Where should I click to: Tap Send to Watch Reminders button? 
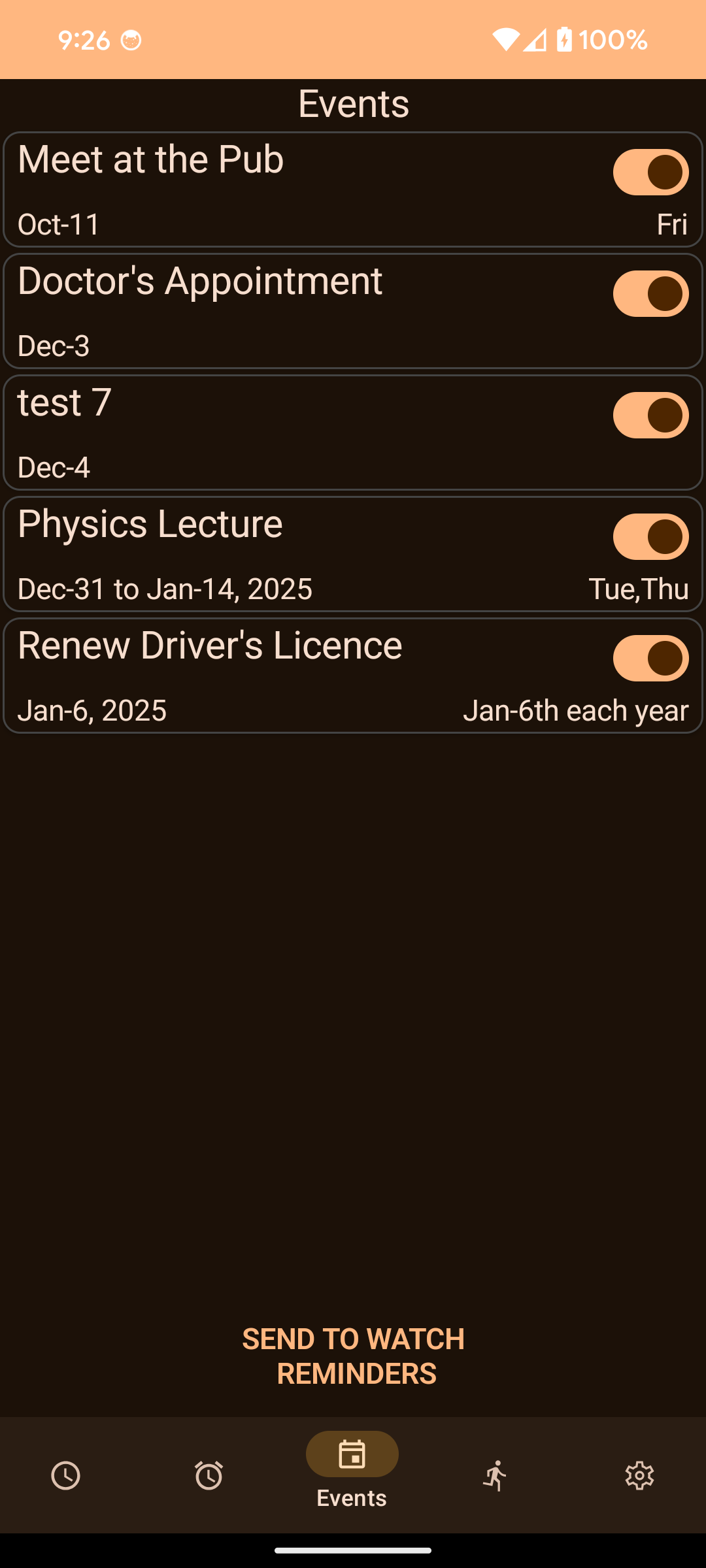tap(353, 1356)
